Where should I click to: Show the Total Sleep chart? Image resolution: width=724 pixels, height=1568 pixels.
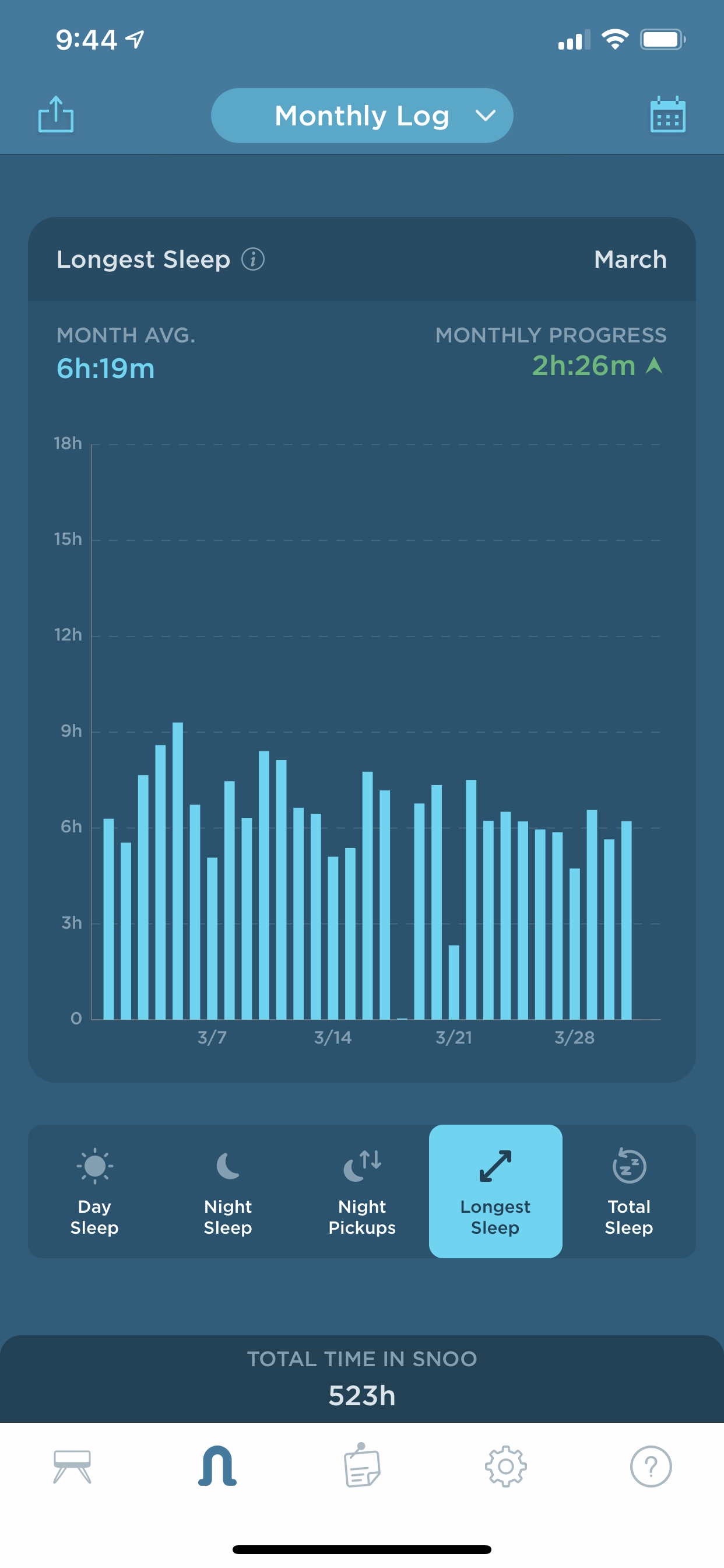629,1191
